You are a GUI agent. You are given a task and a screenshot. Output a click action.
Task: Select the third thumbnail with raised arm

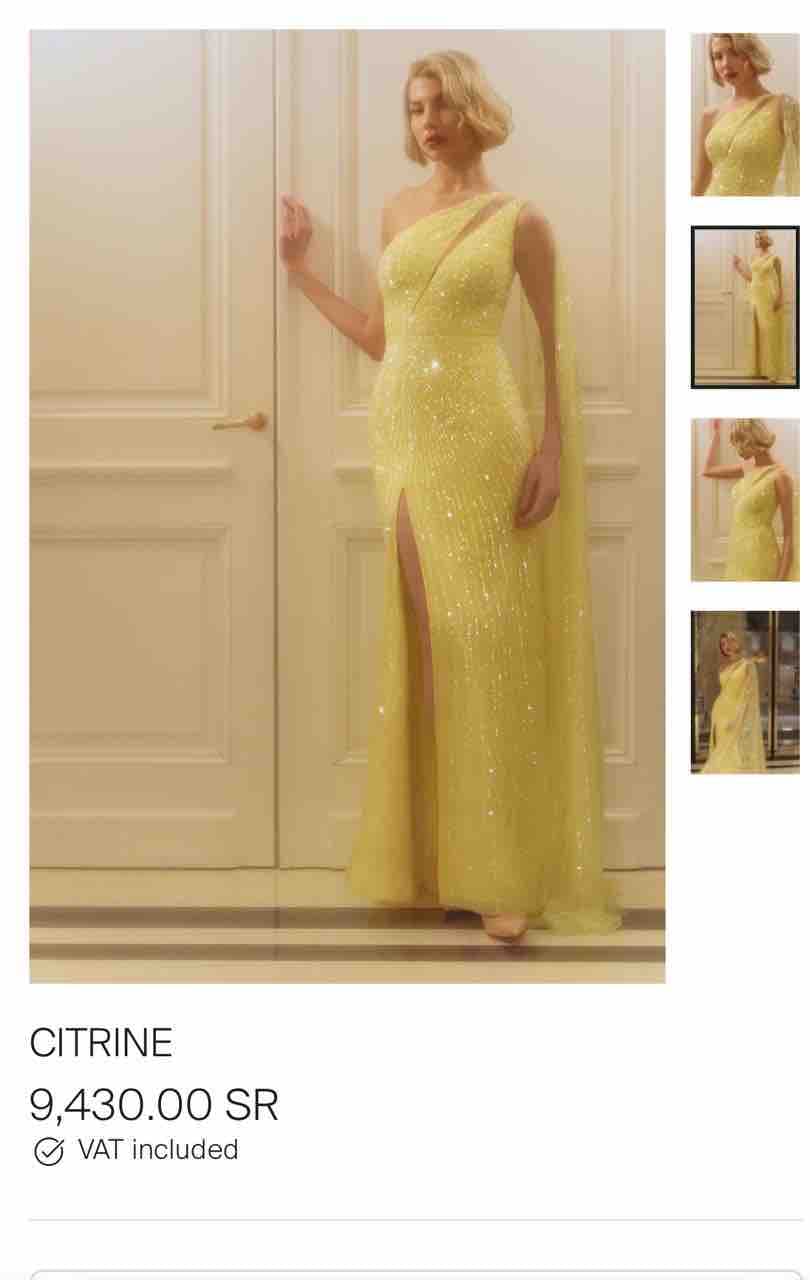click(x=745, y=499)
